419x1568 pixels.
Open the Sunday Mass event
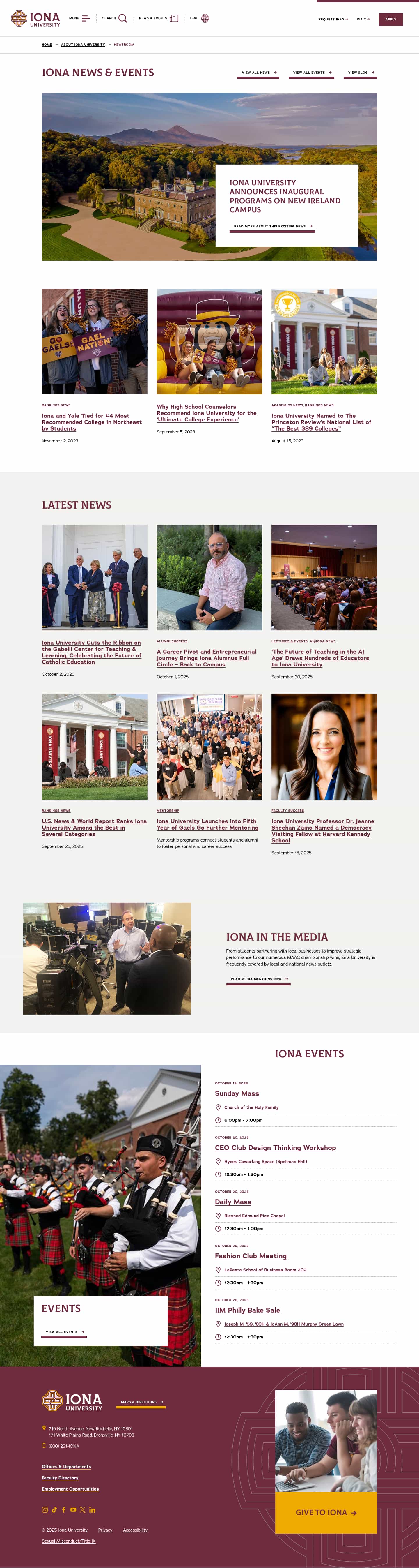(237, 1093)
